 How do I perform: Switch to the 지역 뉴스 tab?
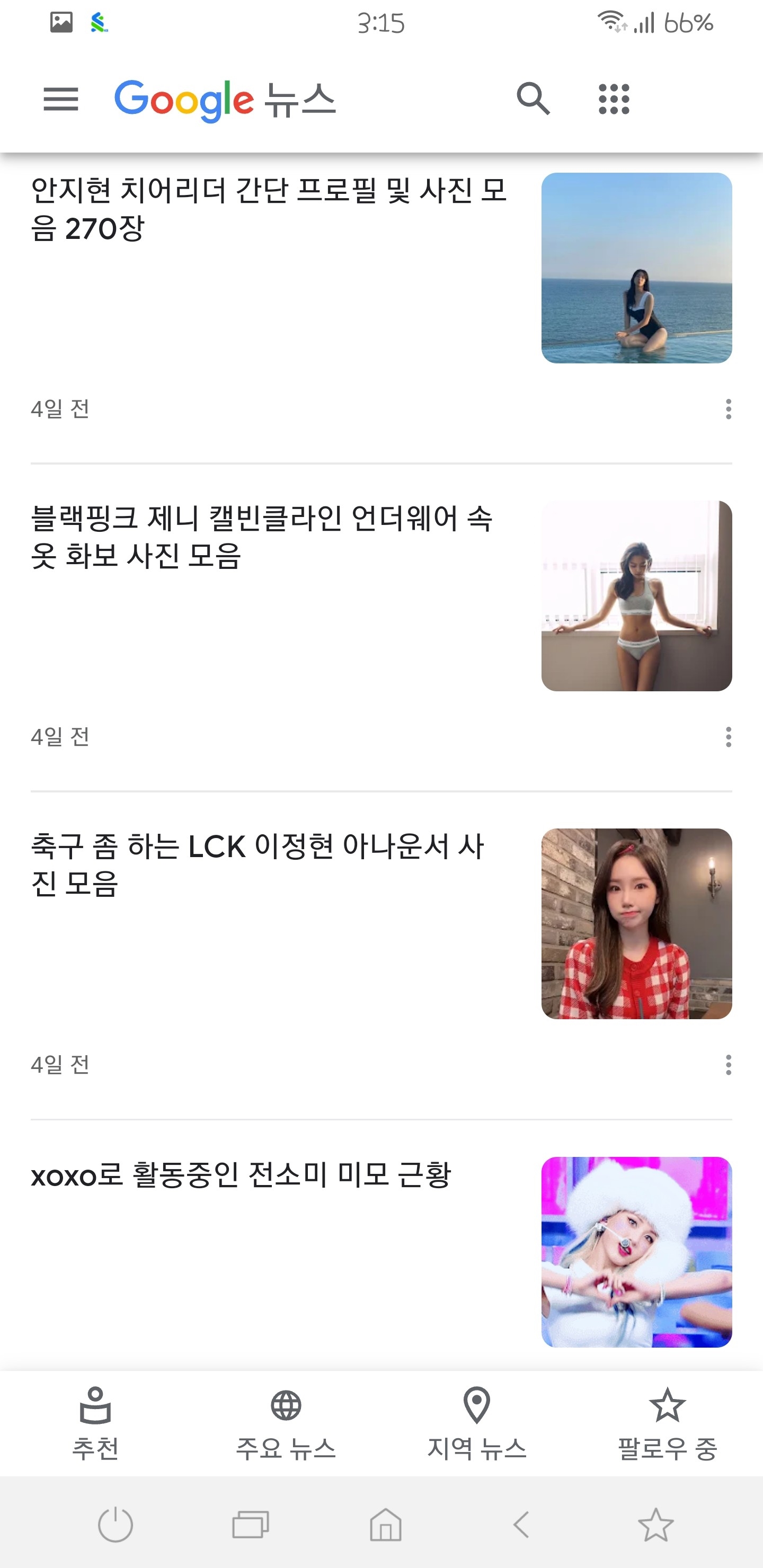(x=477, y=1424)
